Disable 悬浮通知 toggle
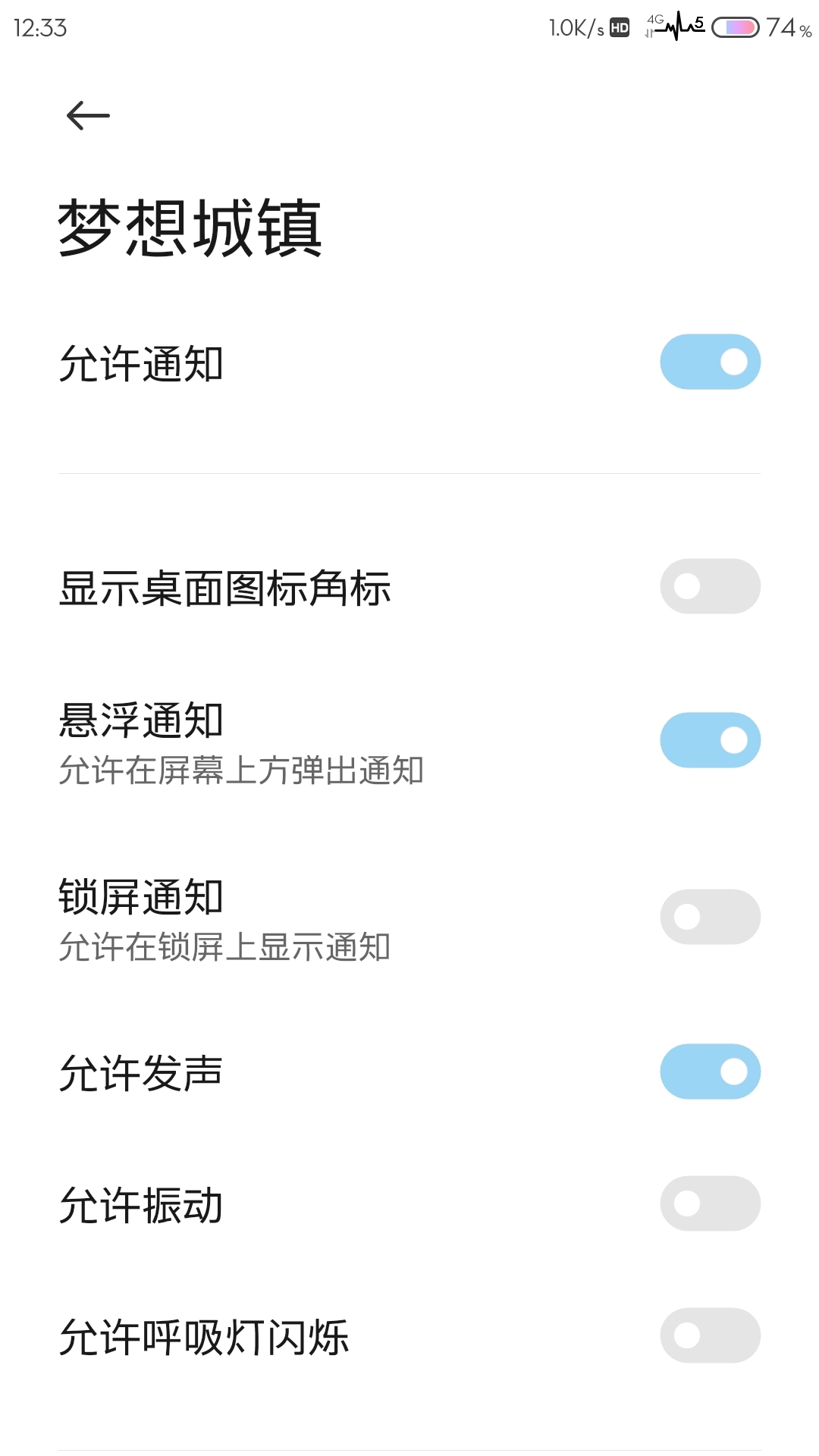819x1456 pixels. pos(710,740)
